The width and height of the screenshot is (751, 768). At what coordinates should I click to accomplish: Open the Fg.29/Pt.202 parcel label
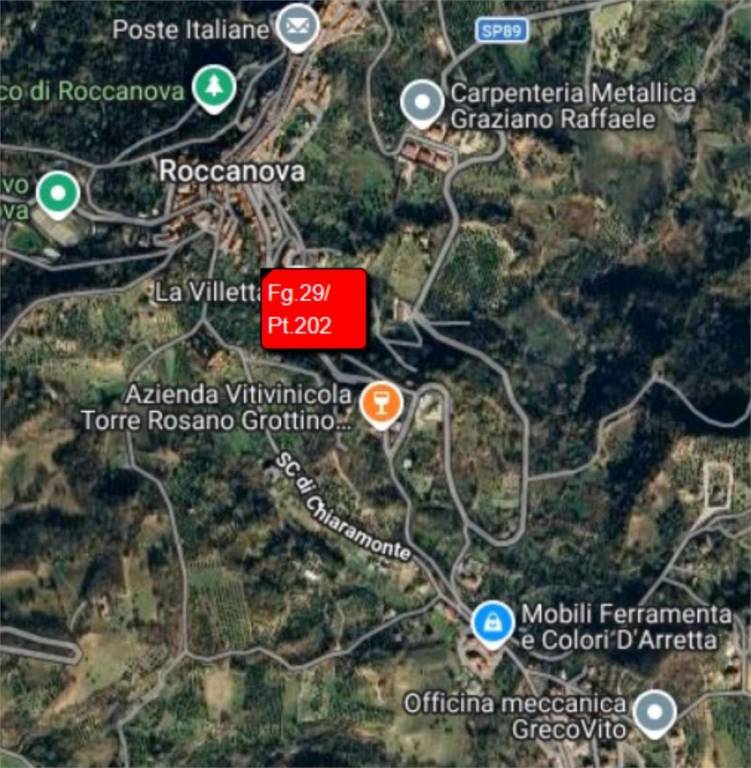point(314,309)
